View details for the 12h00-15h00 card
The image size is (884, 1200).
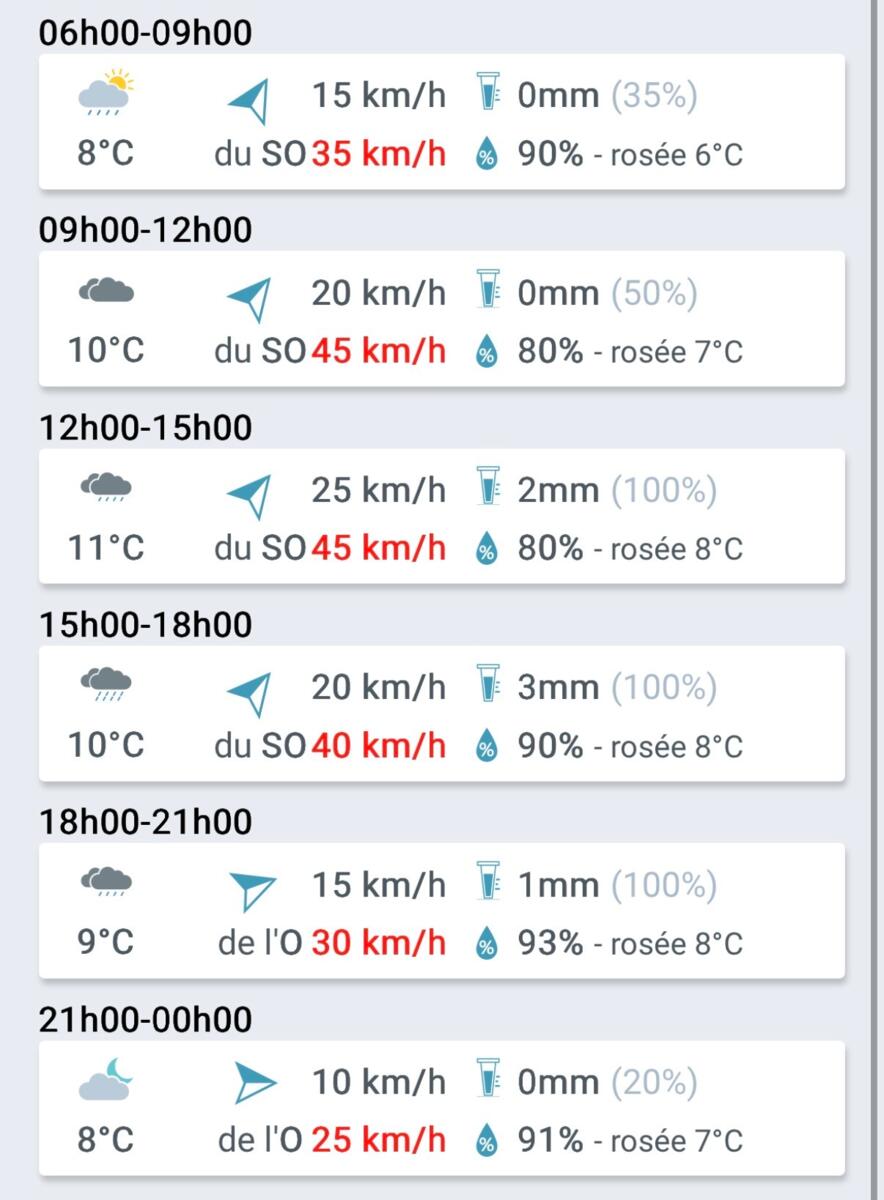(x=441, y=517)
